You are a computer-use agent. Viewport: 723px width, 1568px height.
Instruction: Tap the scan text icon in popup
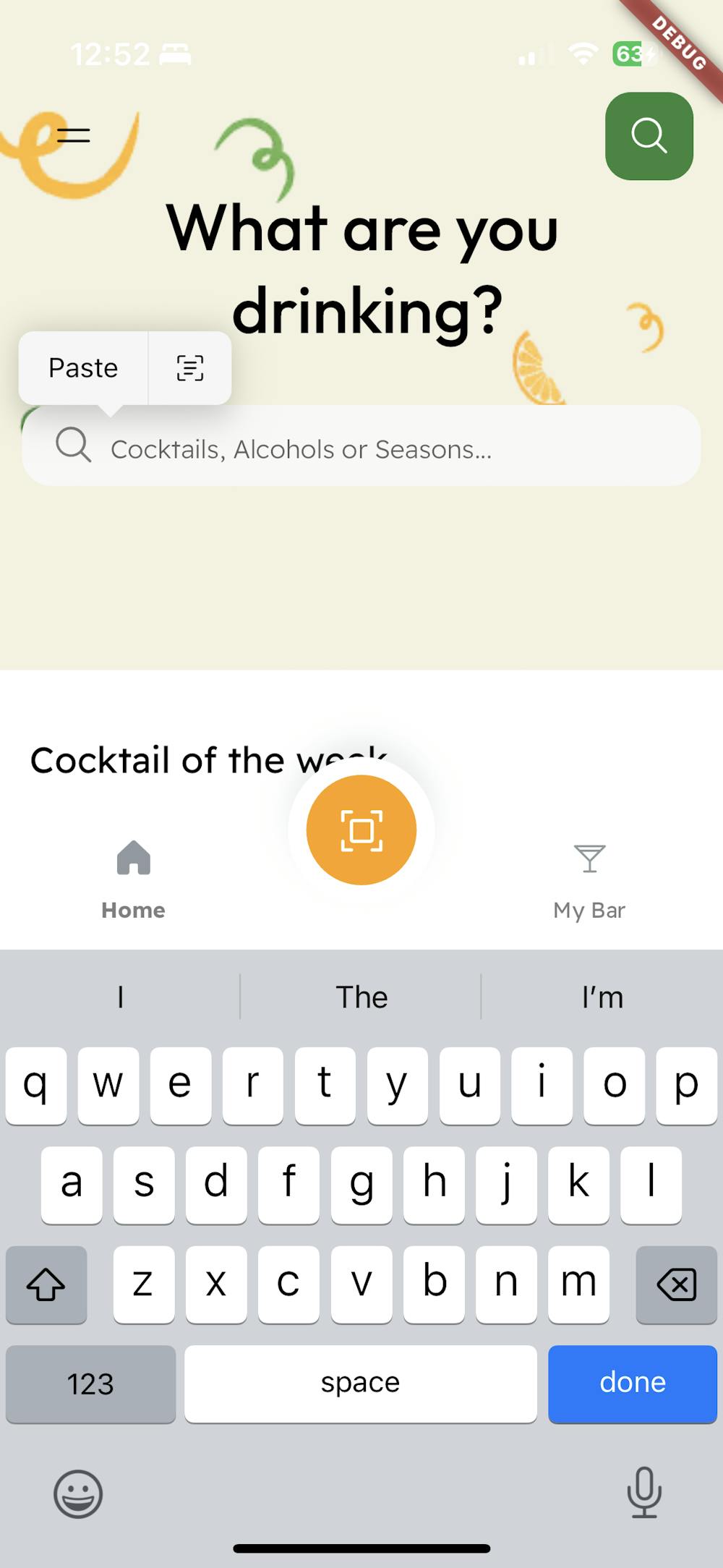pos(190,368)
